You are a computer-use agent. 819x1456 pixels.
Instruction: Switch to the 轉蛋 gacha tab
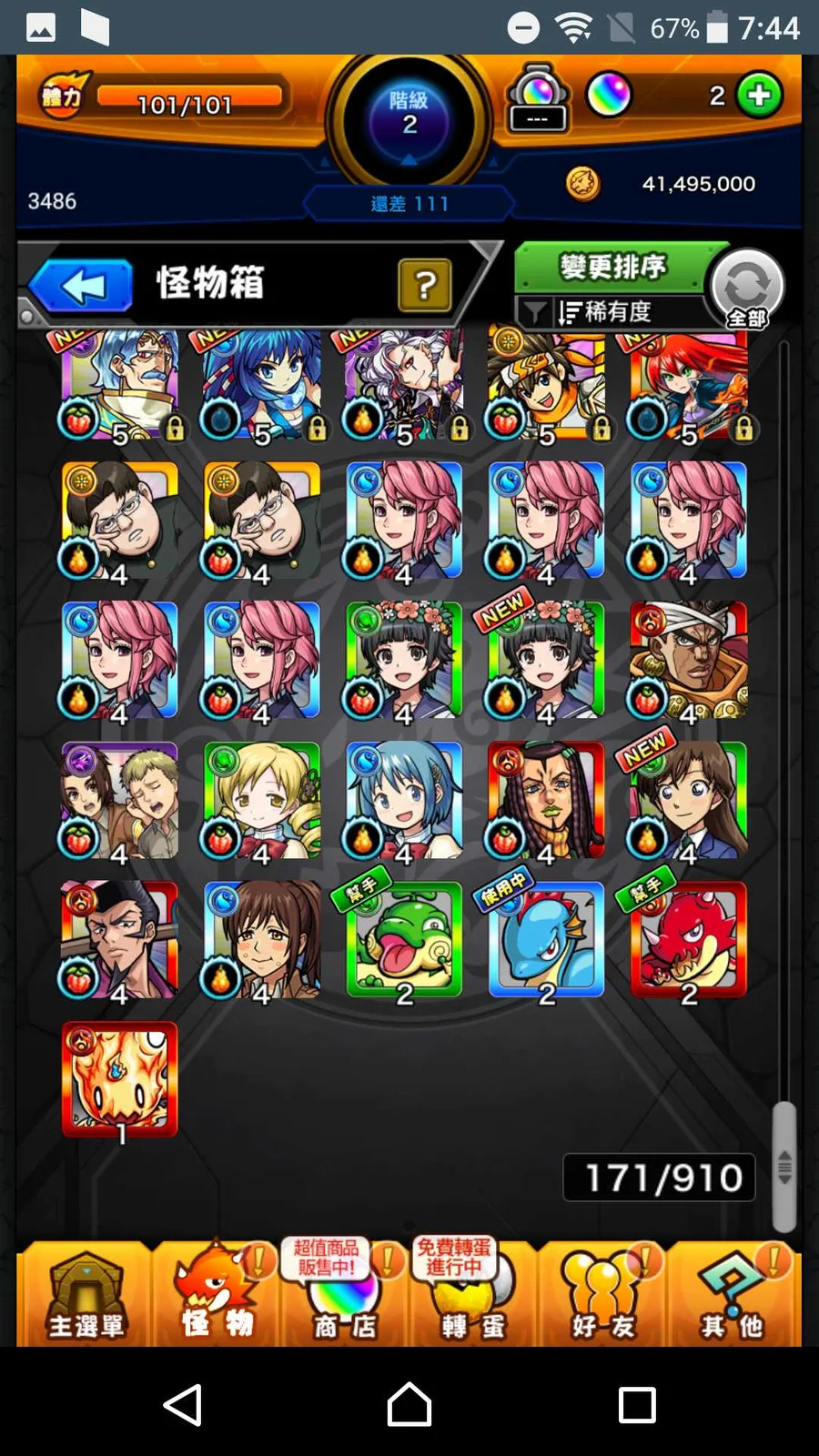[473, 1294]
